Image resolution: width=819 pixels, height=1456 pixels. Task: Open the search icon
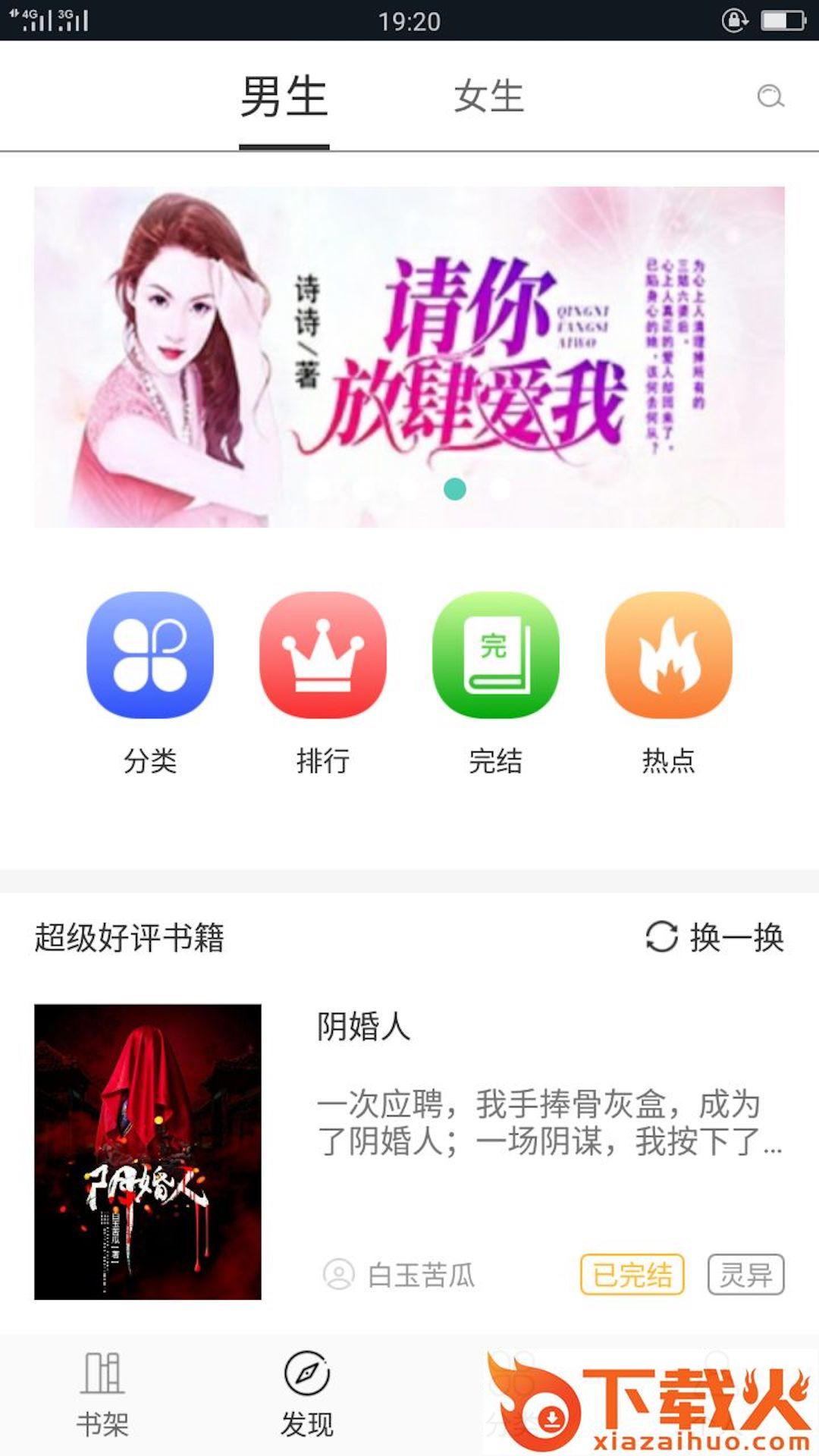click(770, 96)
